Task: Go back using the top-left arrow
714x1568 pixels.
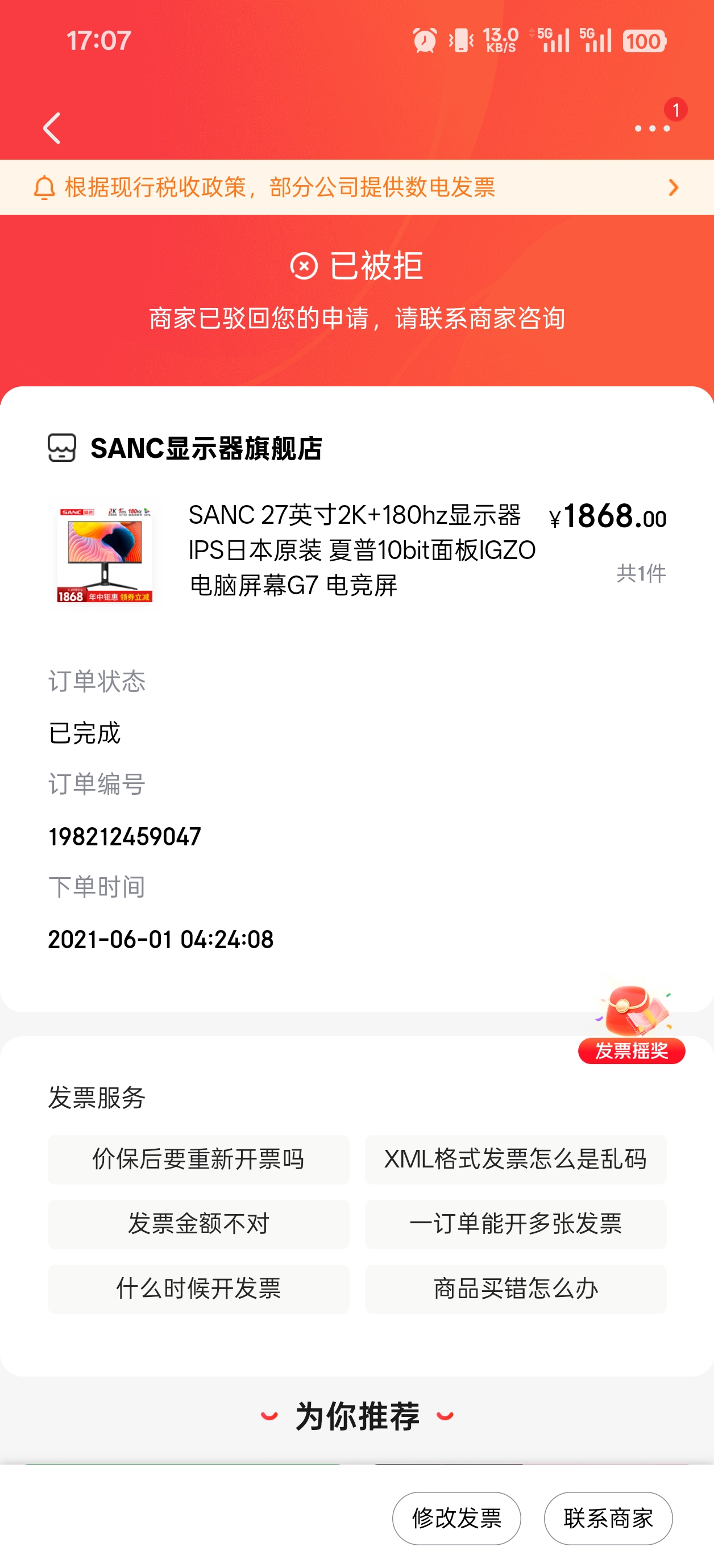Action: click(x=52, y=128)
